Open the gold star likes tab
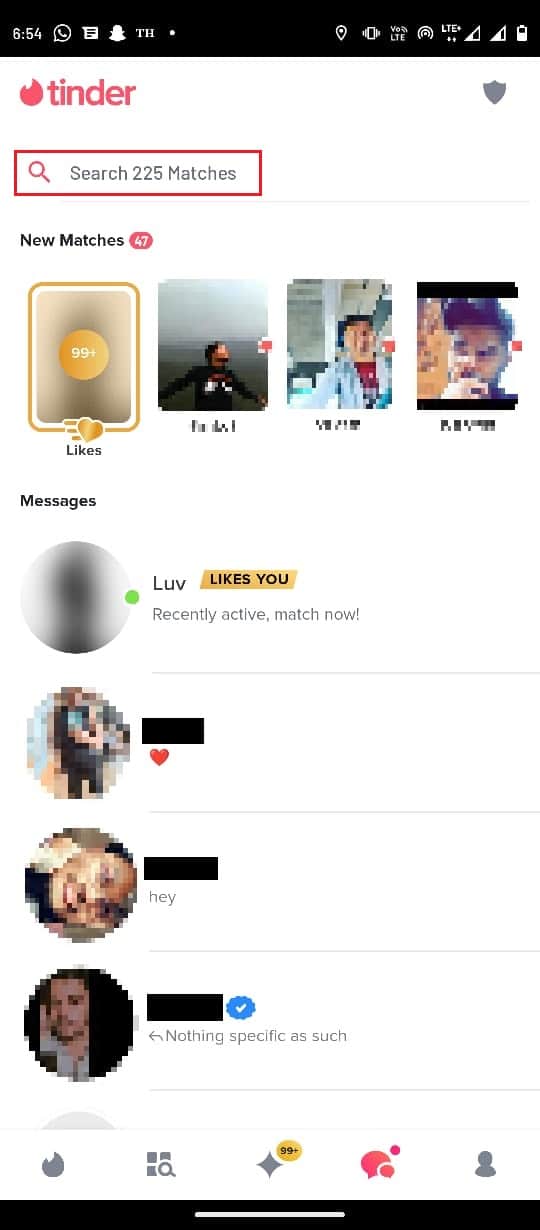This screenshot has height=1230, width=540. [270, 1163]
